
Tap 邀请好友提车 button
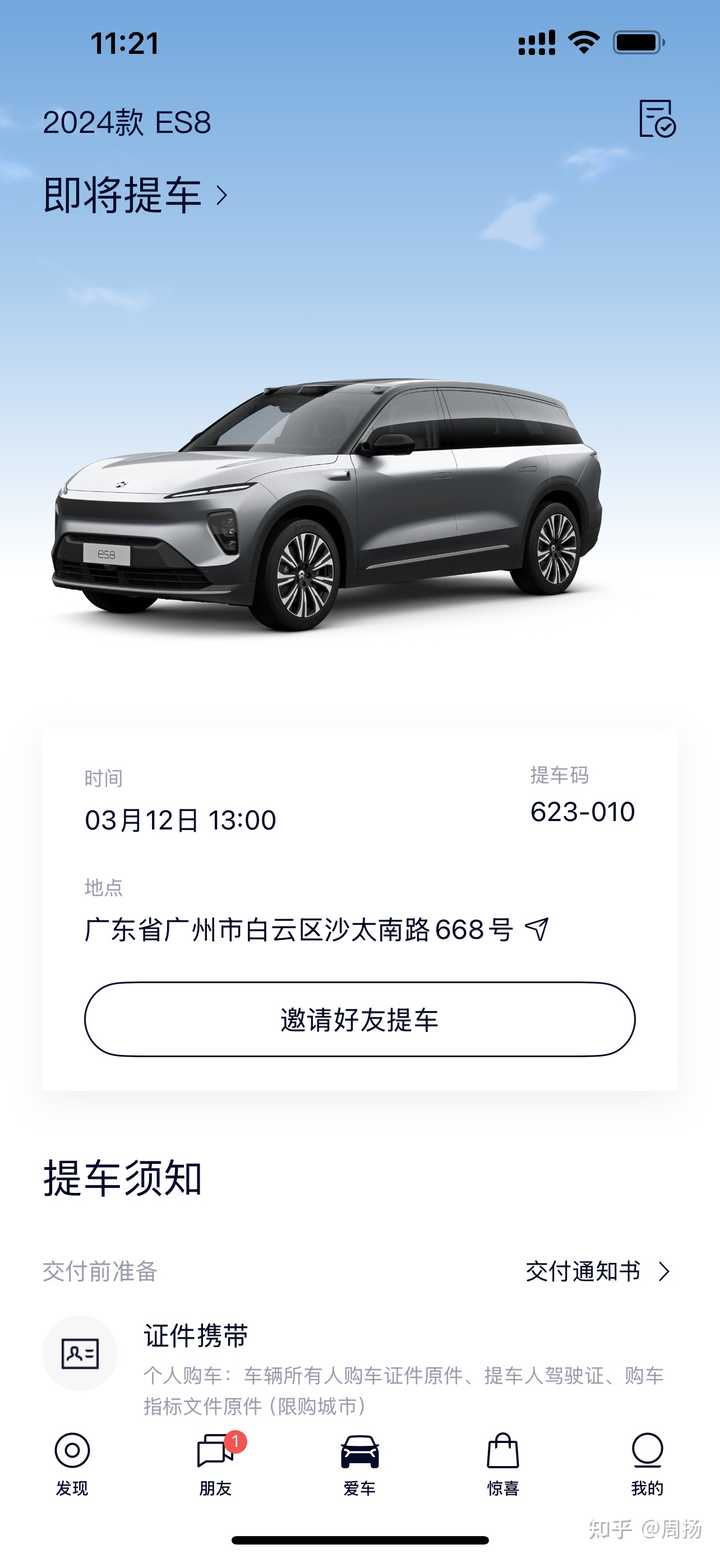(x=360, y=1019)
